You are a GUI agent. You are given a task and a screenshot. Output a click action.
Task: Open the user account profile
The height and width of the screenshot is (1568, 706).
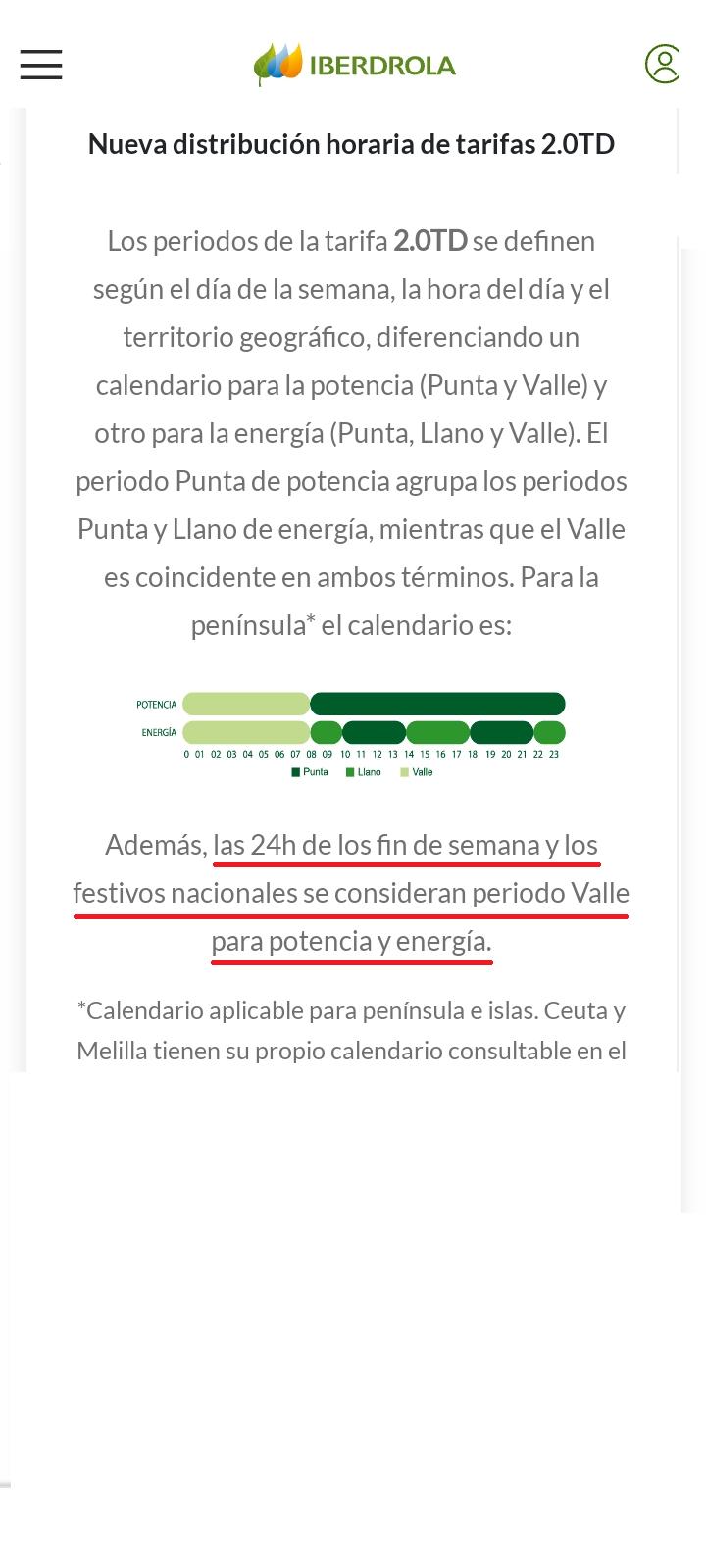point(663,64)
